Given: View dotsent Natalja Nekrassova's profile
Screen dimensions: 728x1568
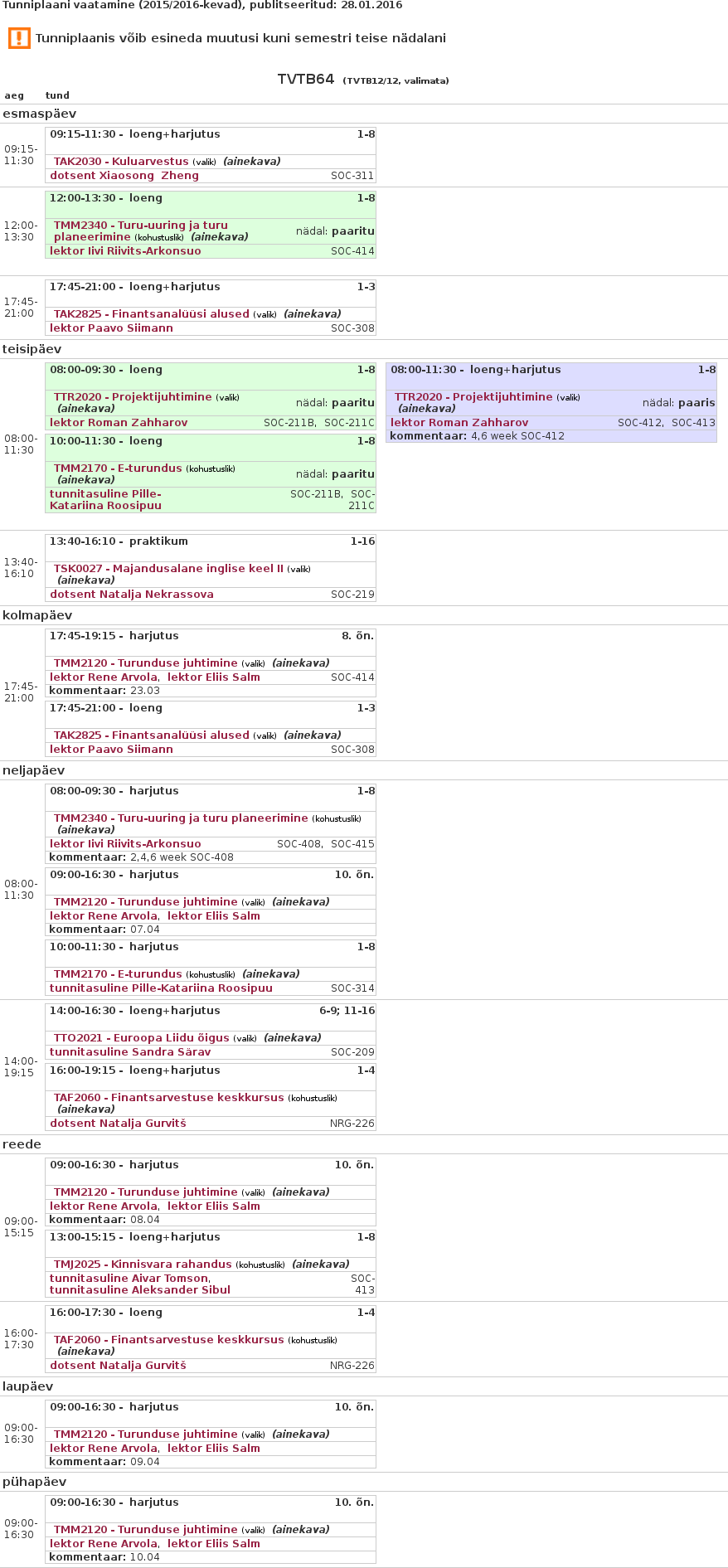Looking at the screenshot, I should click(x=132, y=595).
